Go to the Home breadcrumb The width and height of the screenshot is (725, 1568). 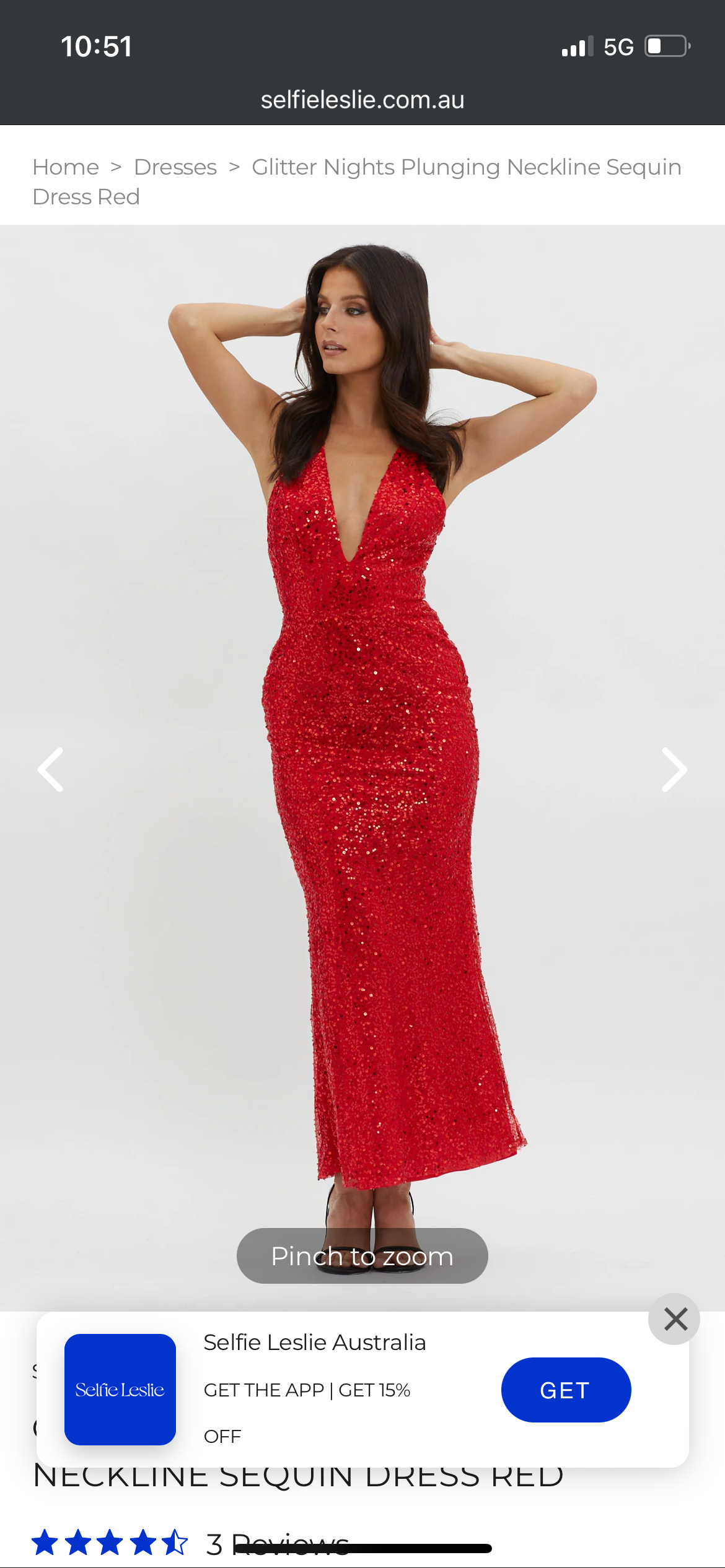[x=66, y=167]
